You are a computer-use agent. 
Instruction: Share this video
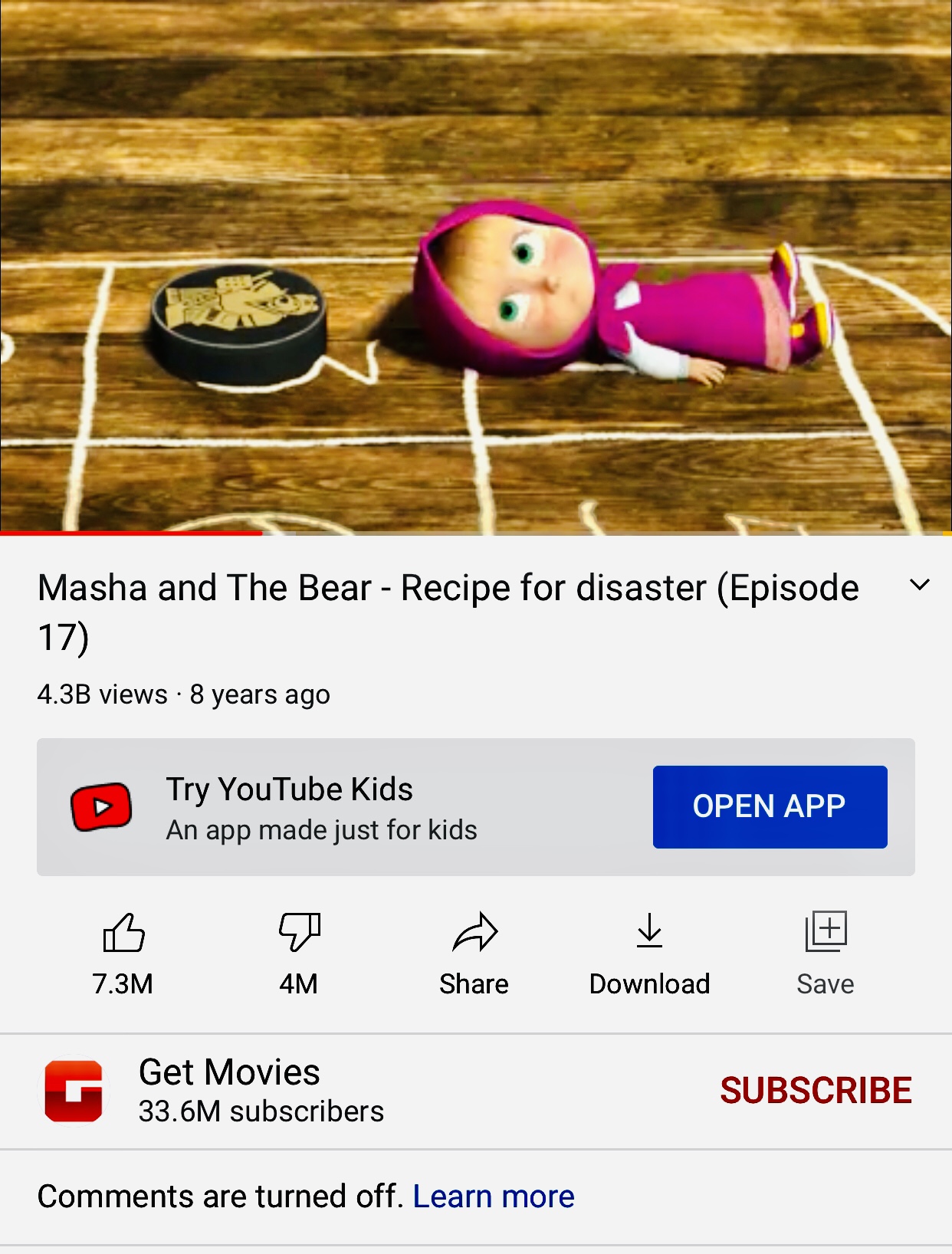click(474, 934)
